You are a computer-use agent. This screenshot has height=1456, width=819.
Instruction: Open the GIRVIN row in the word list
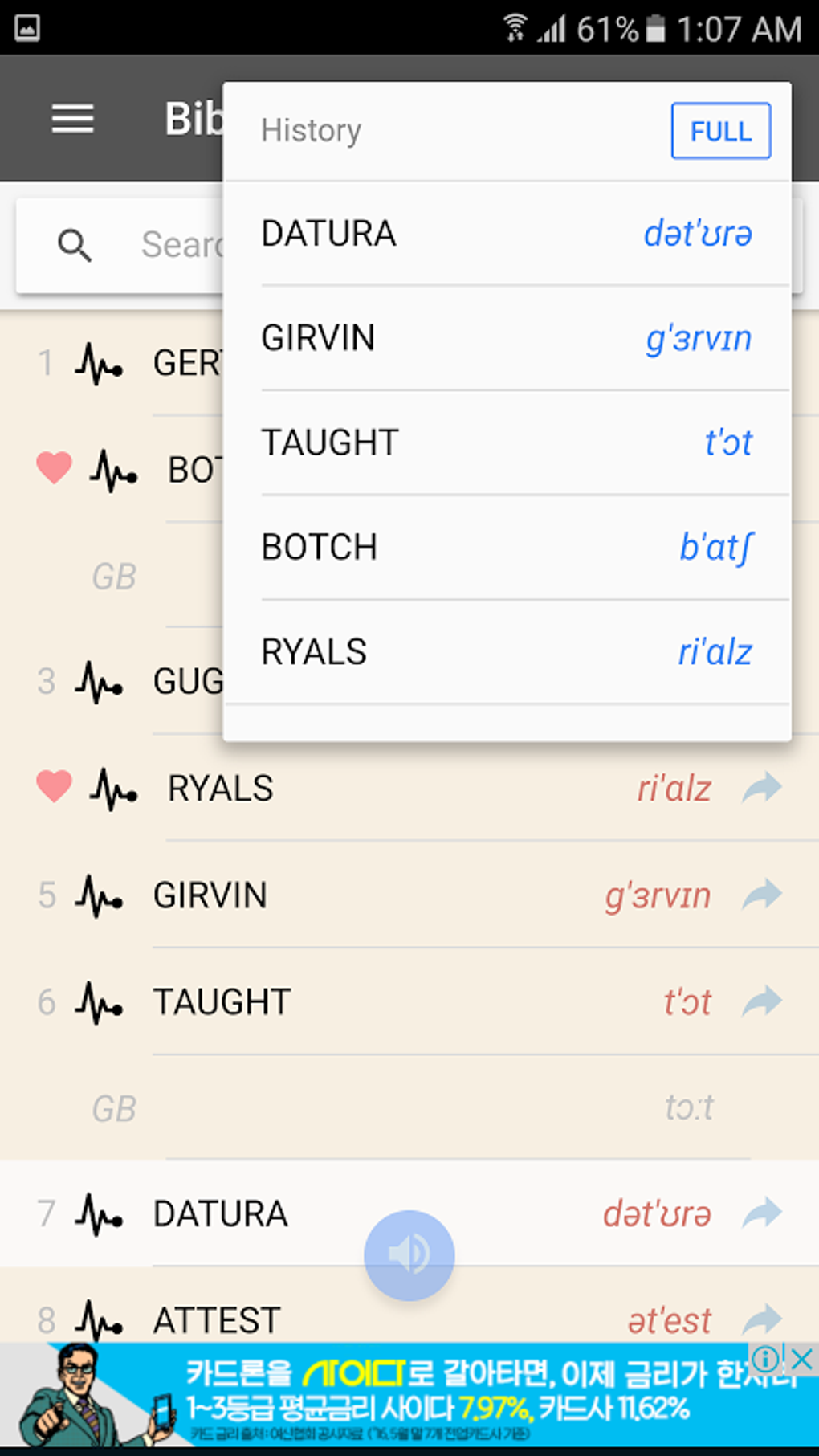(x=409, y=895)
